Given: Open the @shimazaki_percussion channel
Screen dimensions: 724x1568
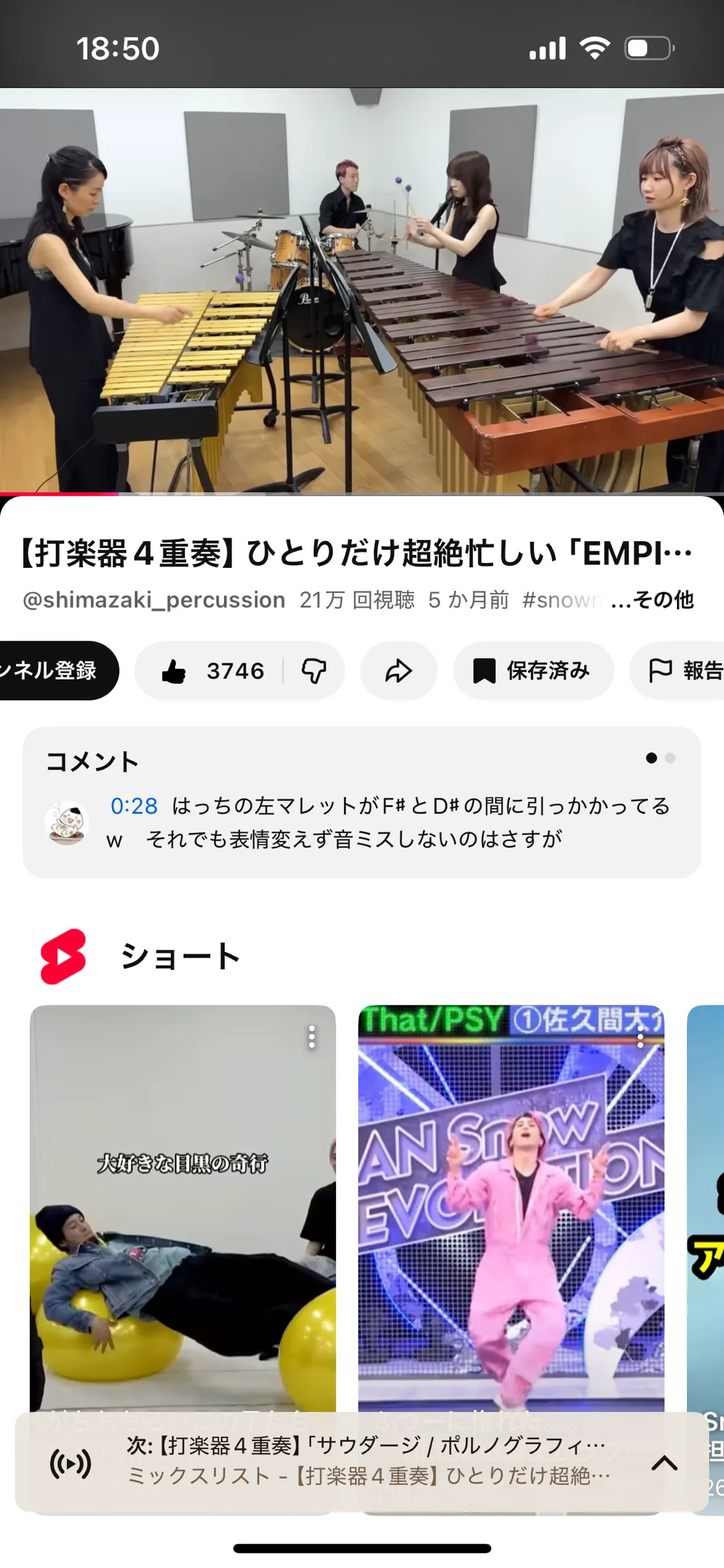Looking at the screenshot, I should (154, 600).
